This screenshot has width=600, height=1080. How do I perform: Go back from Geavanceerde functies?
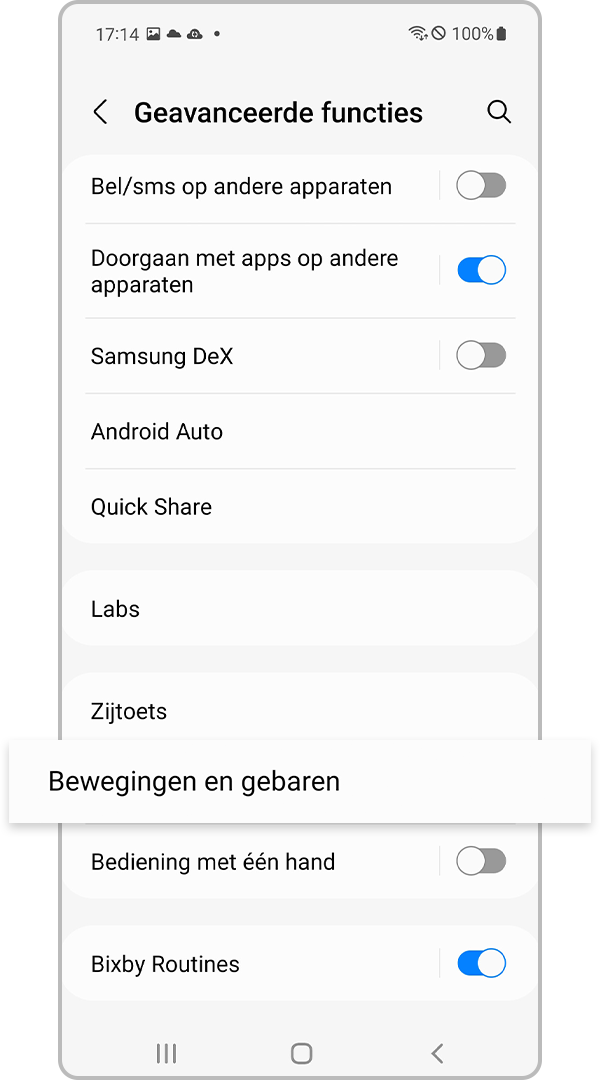(x=100, y=112)
